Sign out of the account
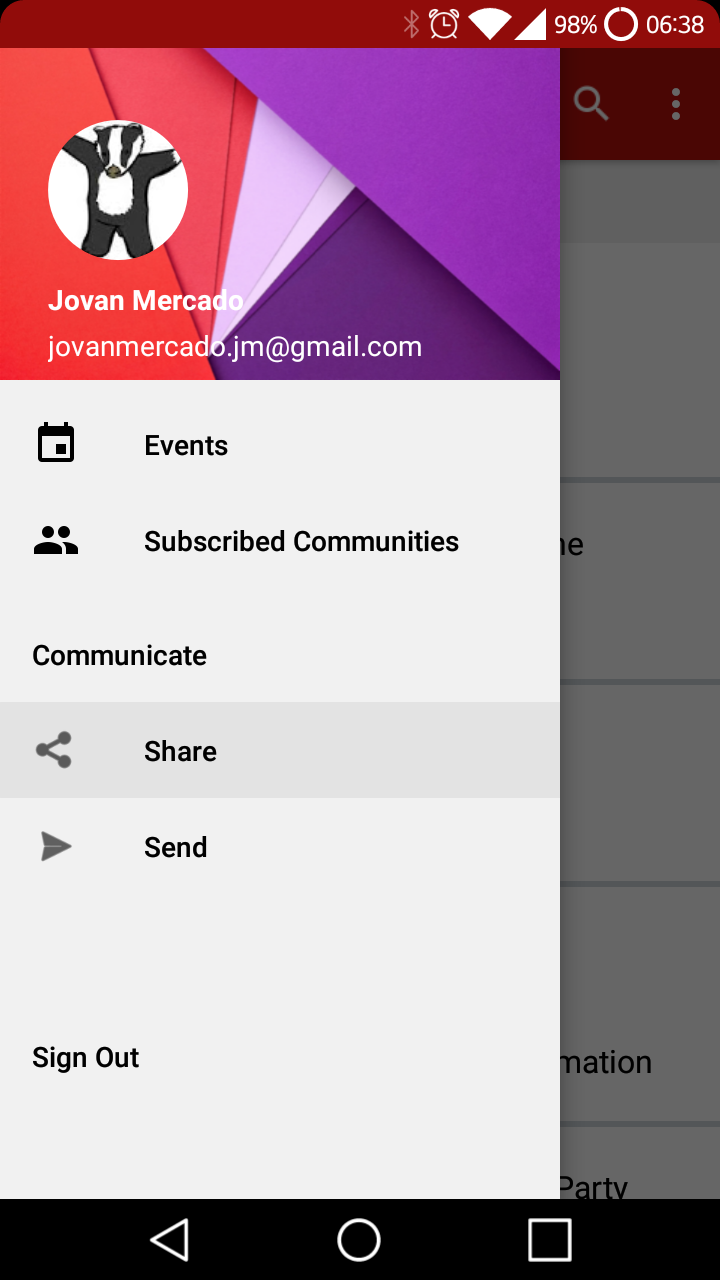The height and width of the screenshot is (1280, 720). click(x=86, y=1058)
